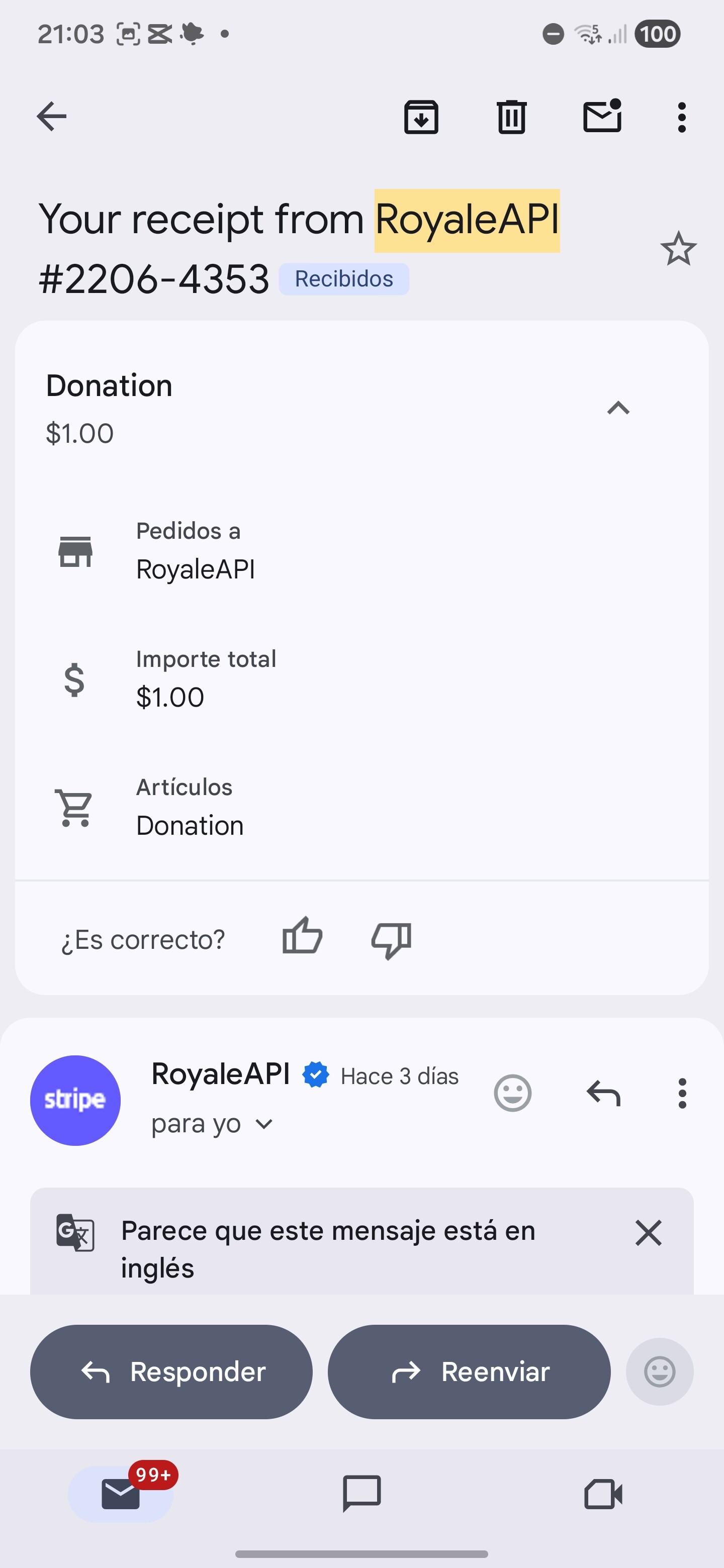Viewport: 724px width, 1568px height.
Task: Tap the Responder button
Action: [171, 1372]
